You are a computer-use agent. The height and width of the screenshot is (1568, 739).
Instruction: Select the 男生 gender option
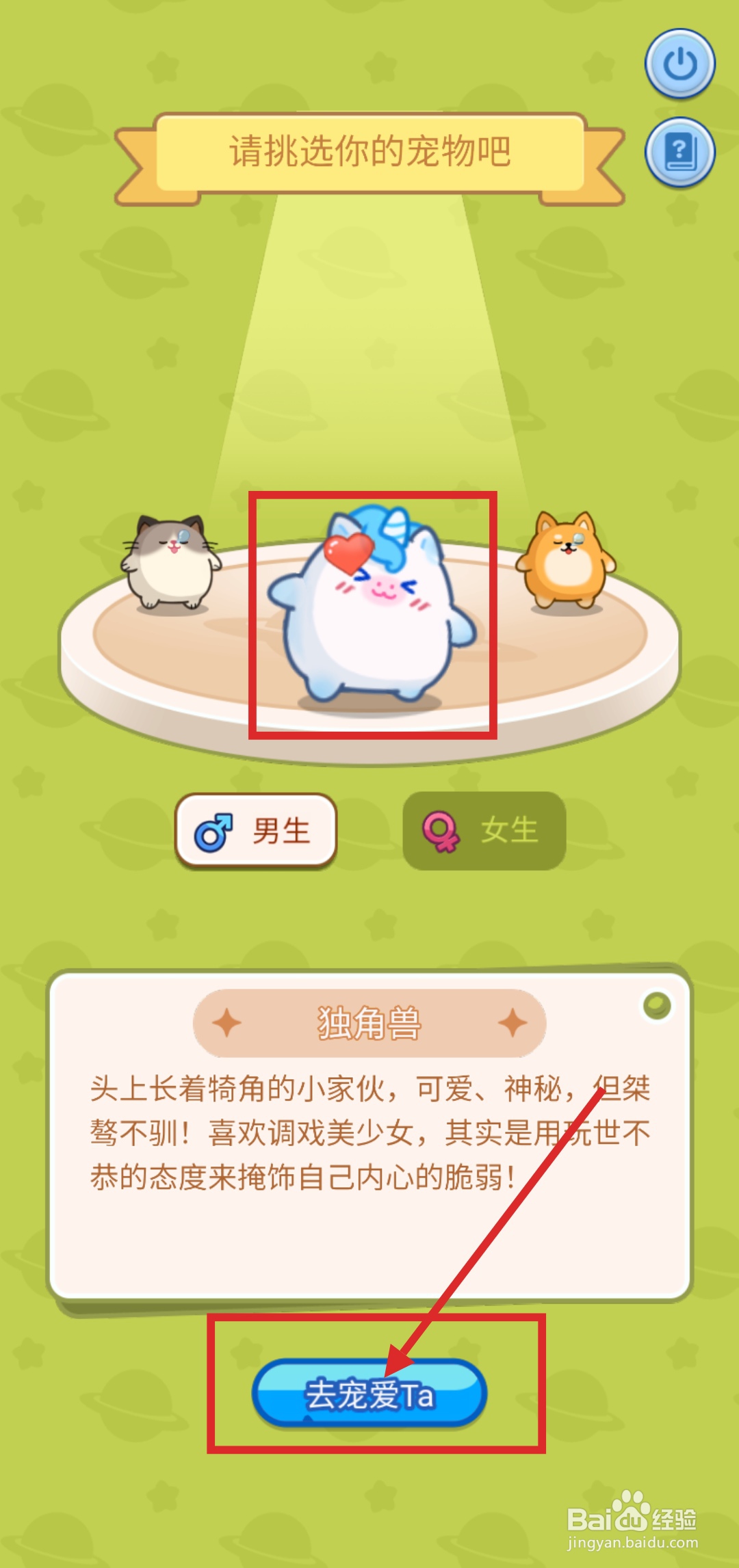pyautogui.click(x=257, y=829)
